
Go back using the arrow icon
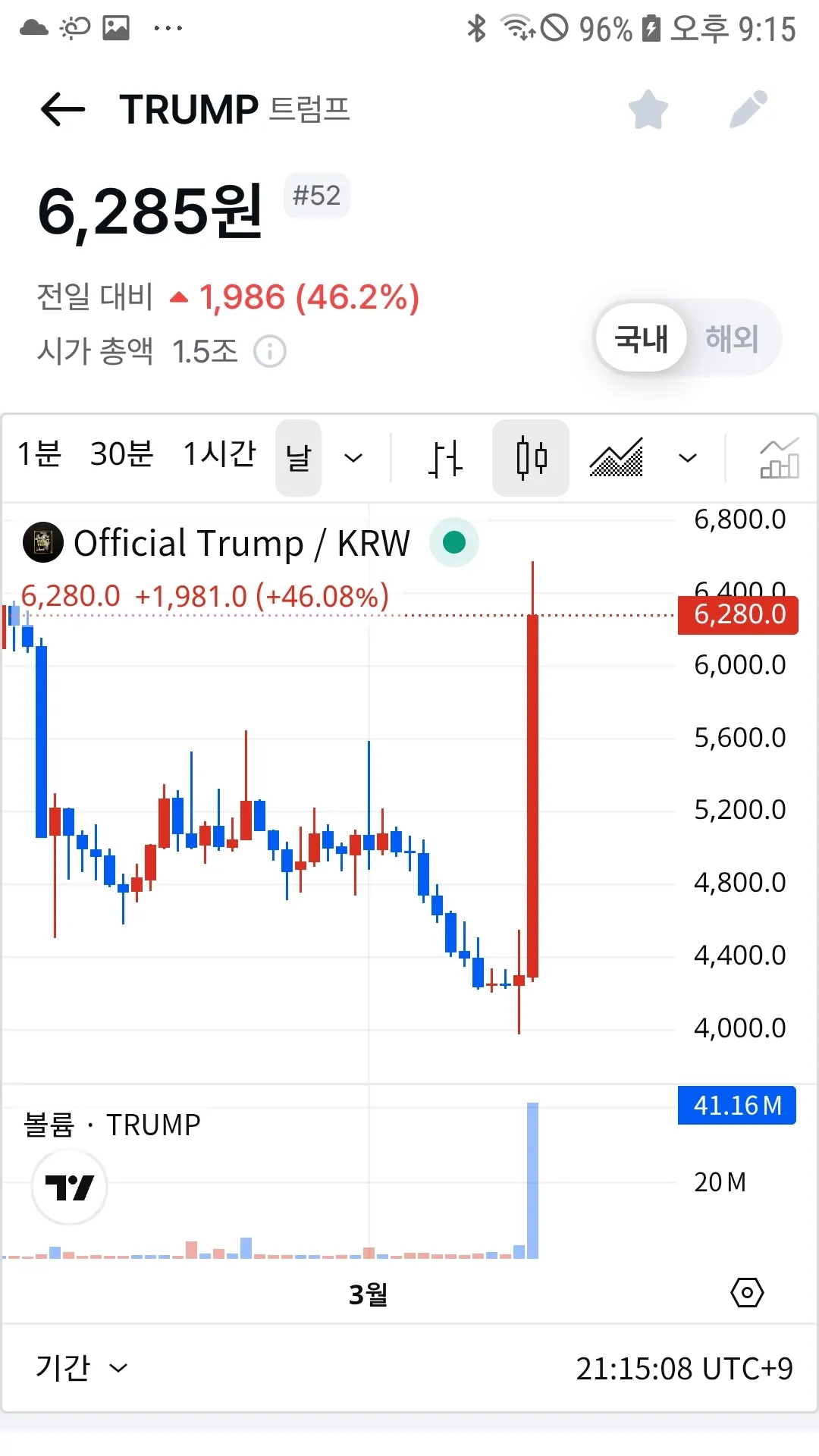pyautogui.click(x=63, y=110)
